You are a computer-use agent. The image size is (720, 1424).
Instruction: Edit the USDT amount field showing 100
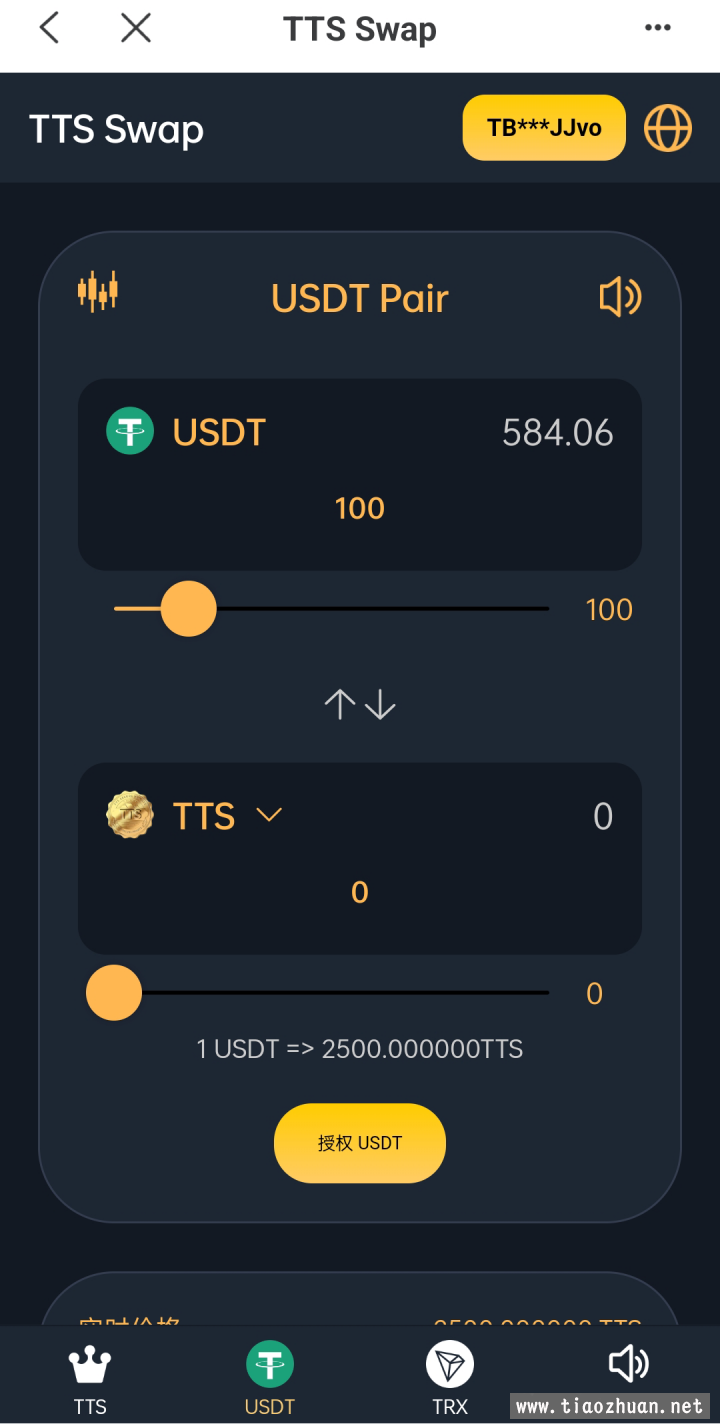[x=360, y=508]
